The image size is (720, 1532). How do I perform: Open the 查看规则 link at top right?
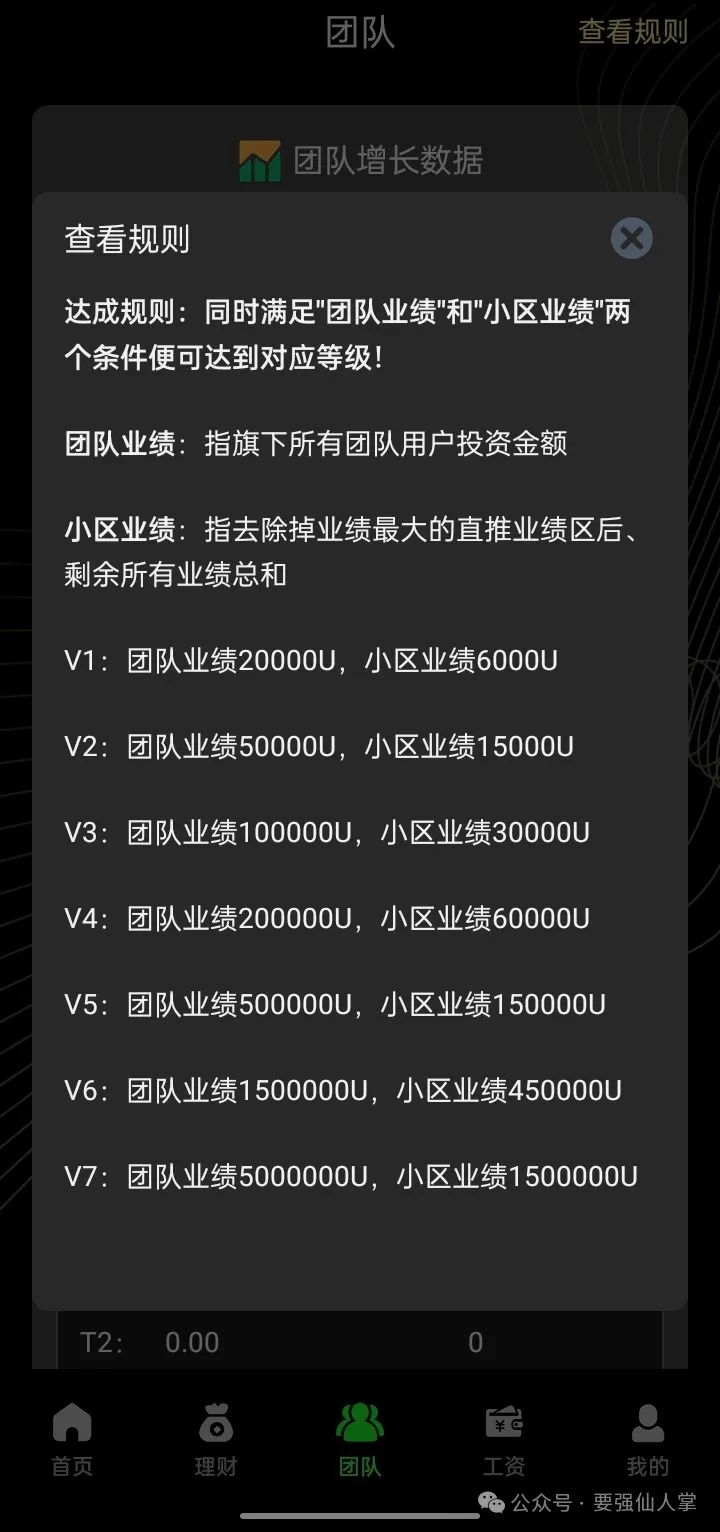pos(633,32)
